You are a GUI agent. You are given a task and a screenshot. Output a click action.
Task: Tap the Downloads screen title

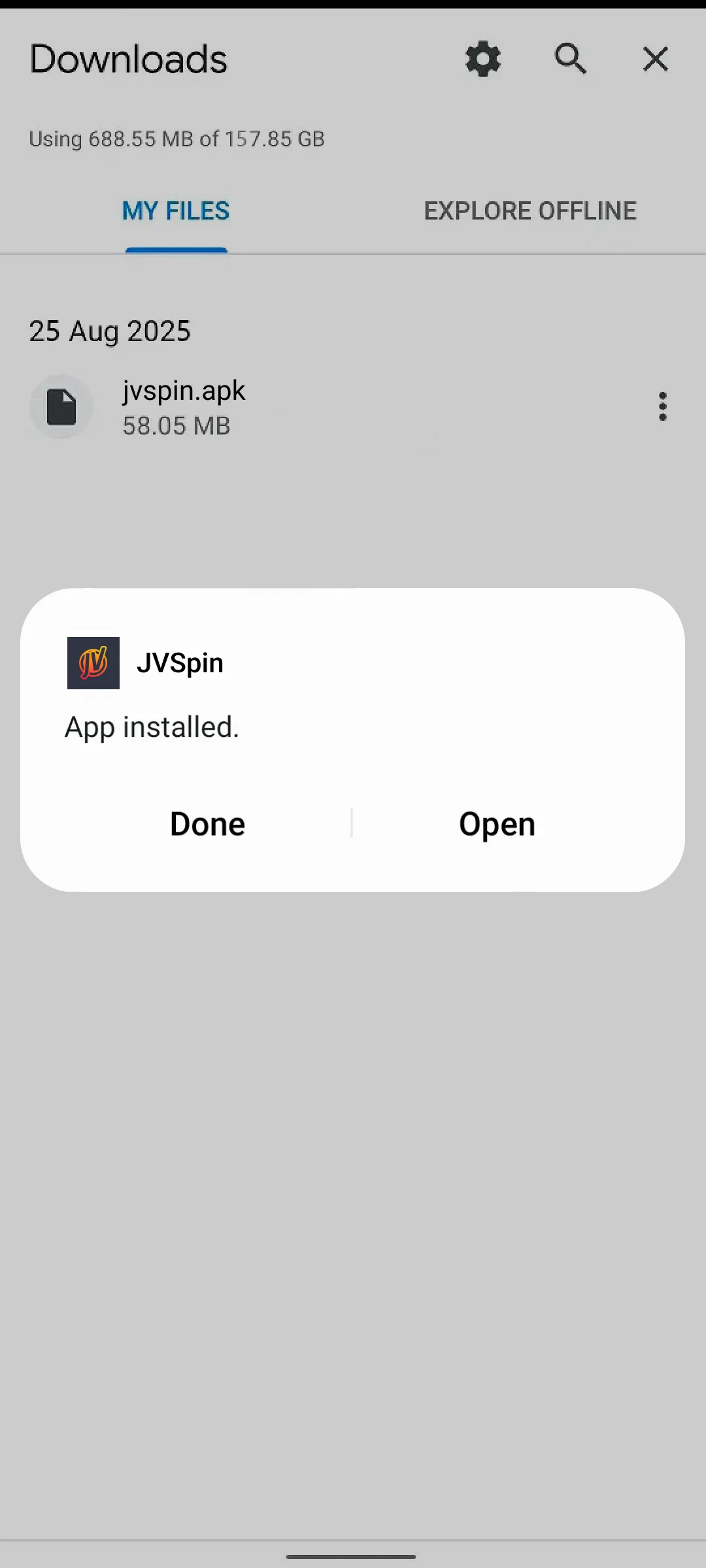(128, 59)
